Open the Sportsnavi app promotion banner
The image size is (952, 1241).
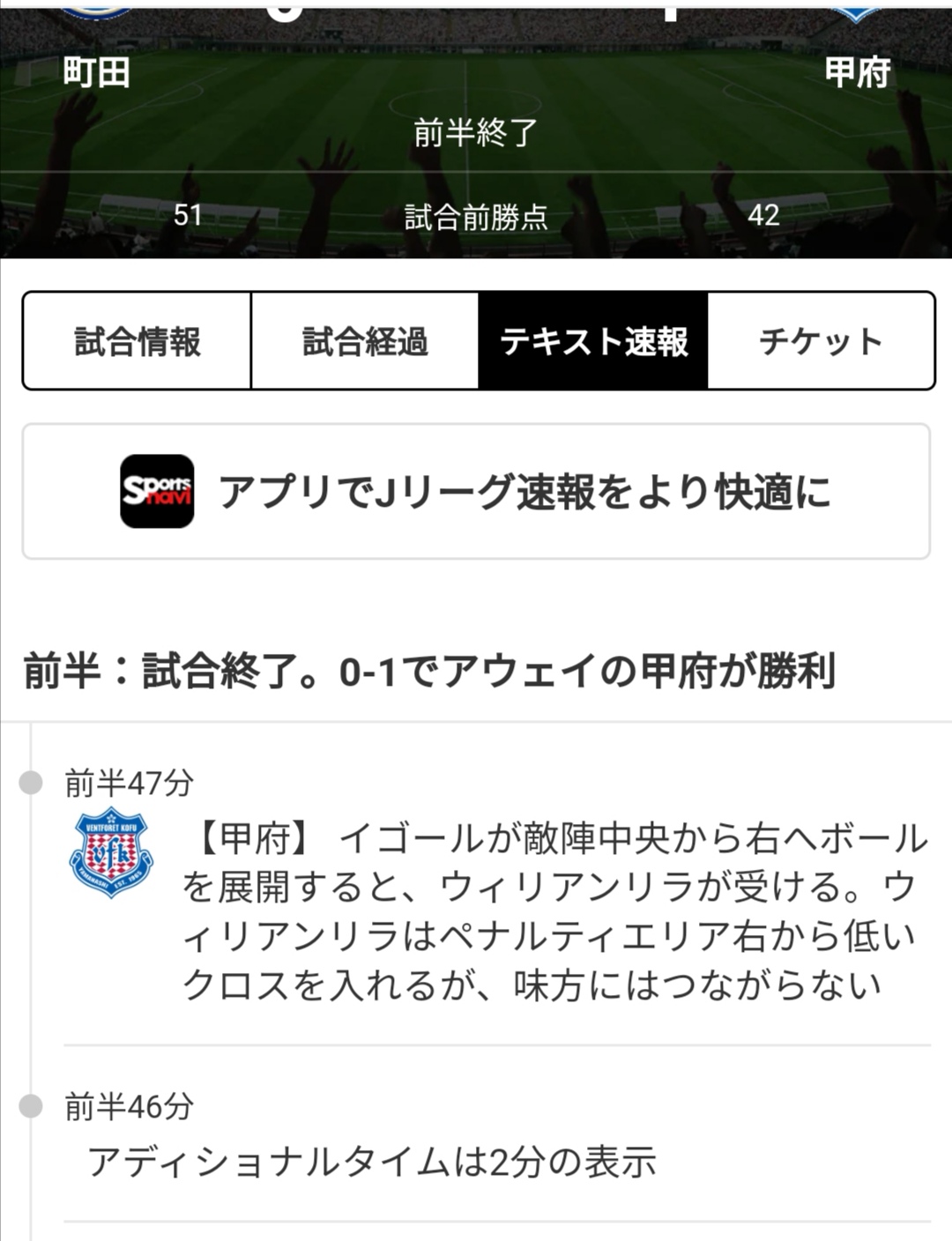[x=476, y=491]
